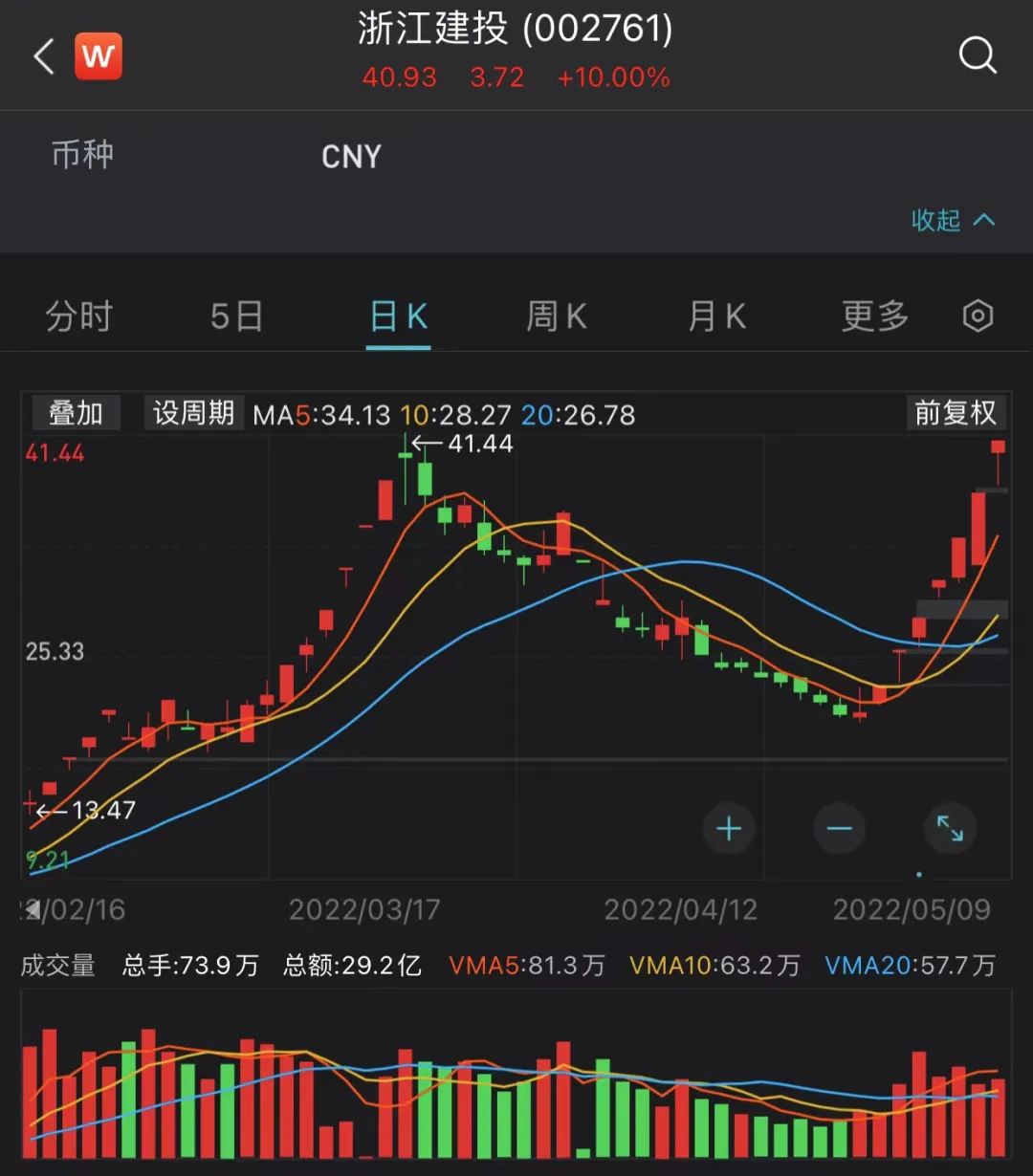Open the 设周期 period setting
The image size is (1033, 1176).
194,413
